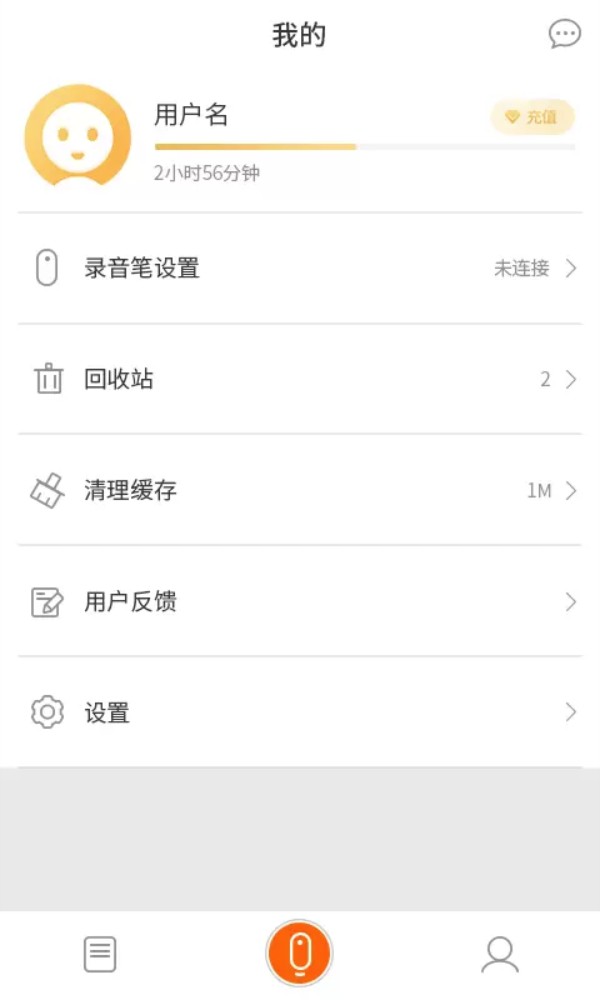
Task: Open 用户反馈 feedback page
Action: point(300,601)
